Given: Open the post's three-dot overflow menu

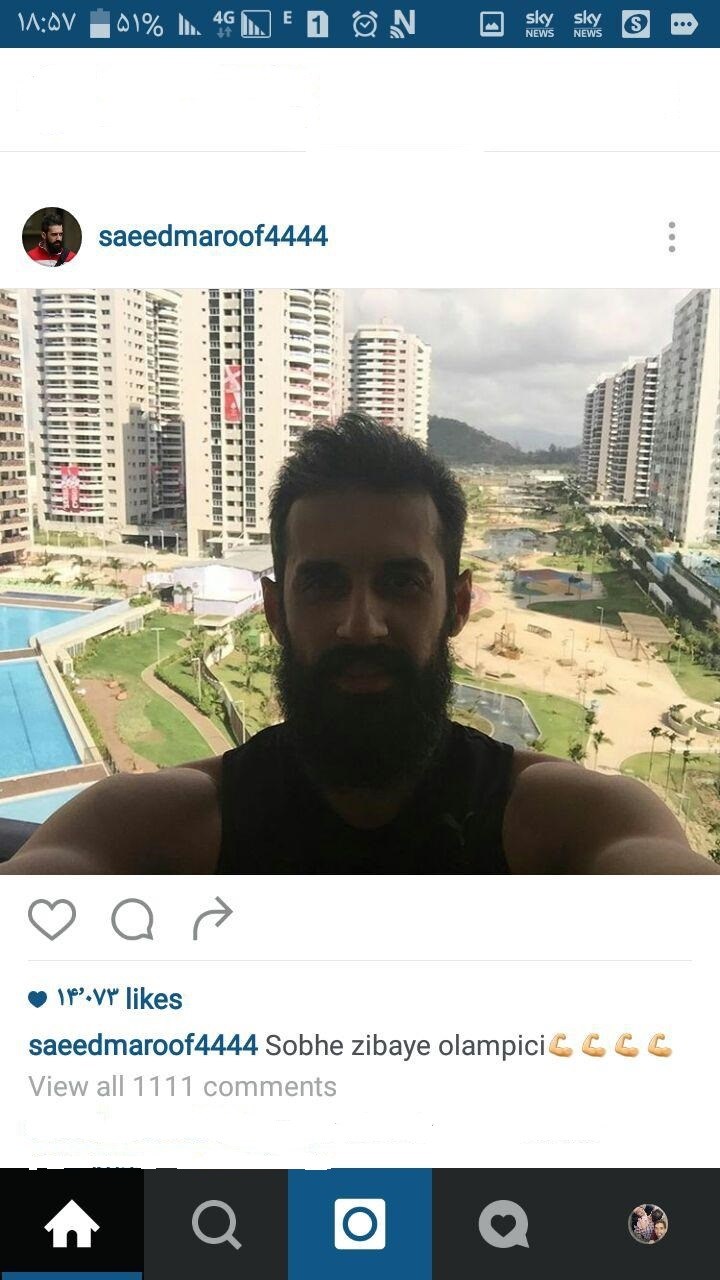Looking at the screenshot, I should [x=671, y=237].
